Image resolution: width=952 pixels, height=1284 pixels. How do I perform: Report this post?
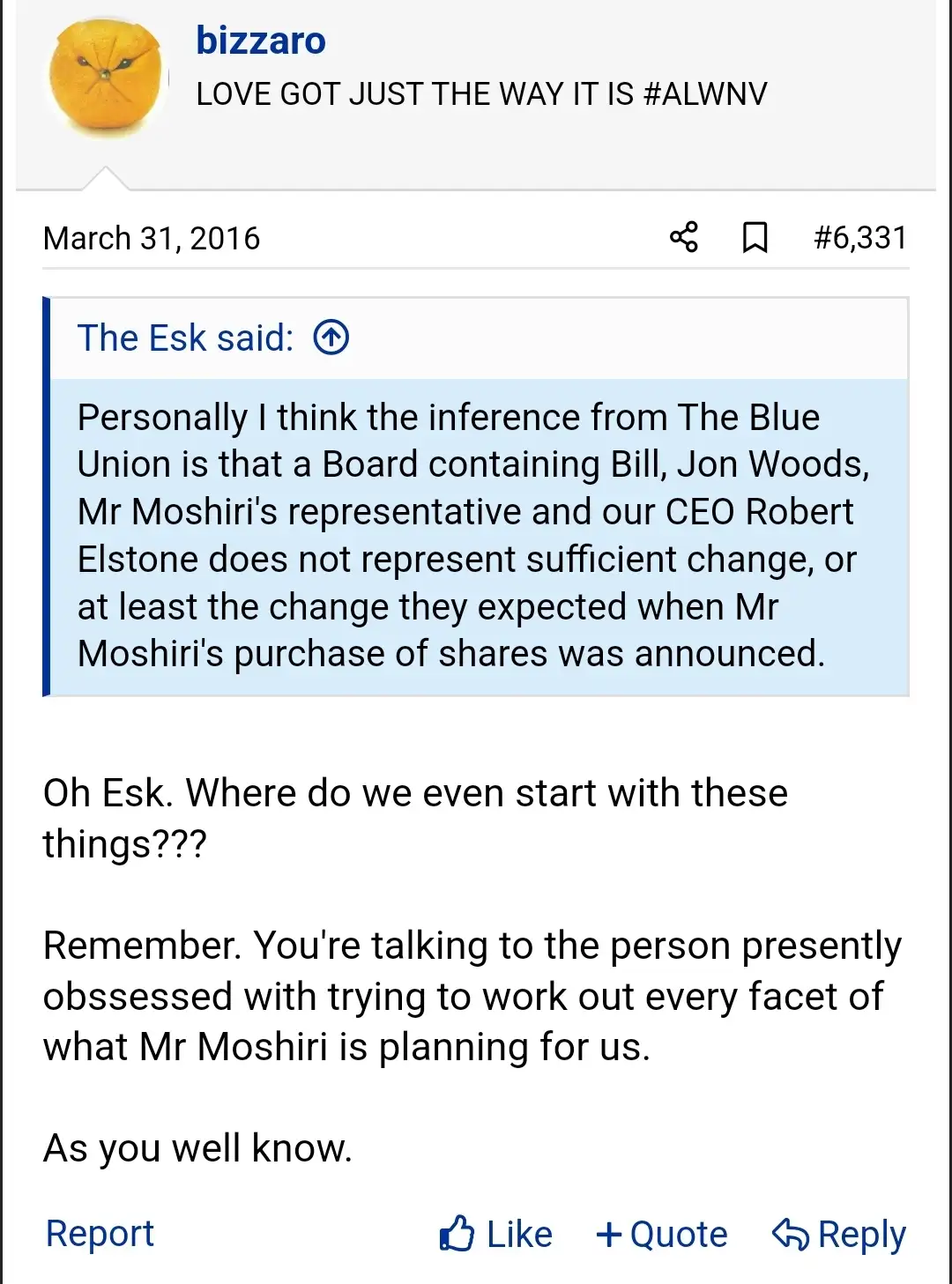coord(100,1233)
